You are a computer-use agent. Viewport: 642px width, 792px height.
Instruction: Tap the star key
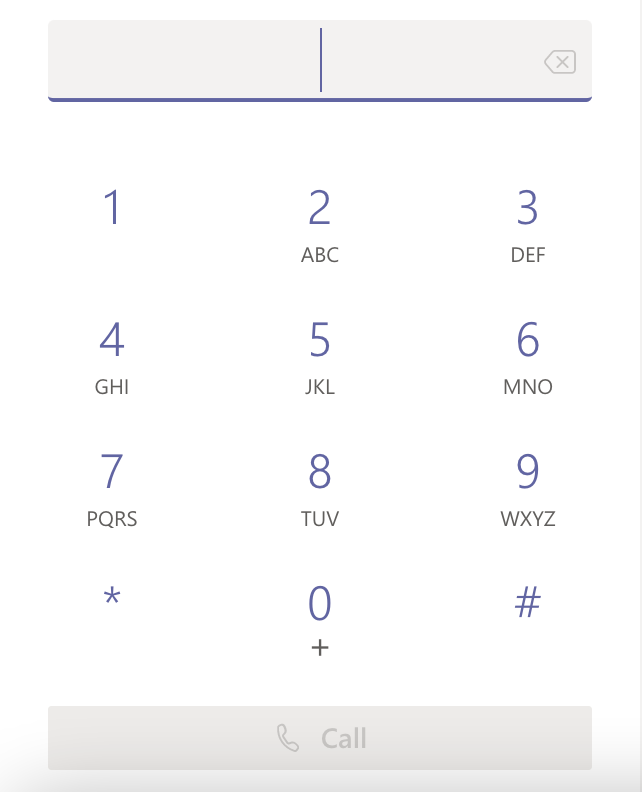coord(112,600)
